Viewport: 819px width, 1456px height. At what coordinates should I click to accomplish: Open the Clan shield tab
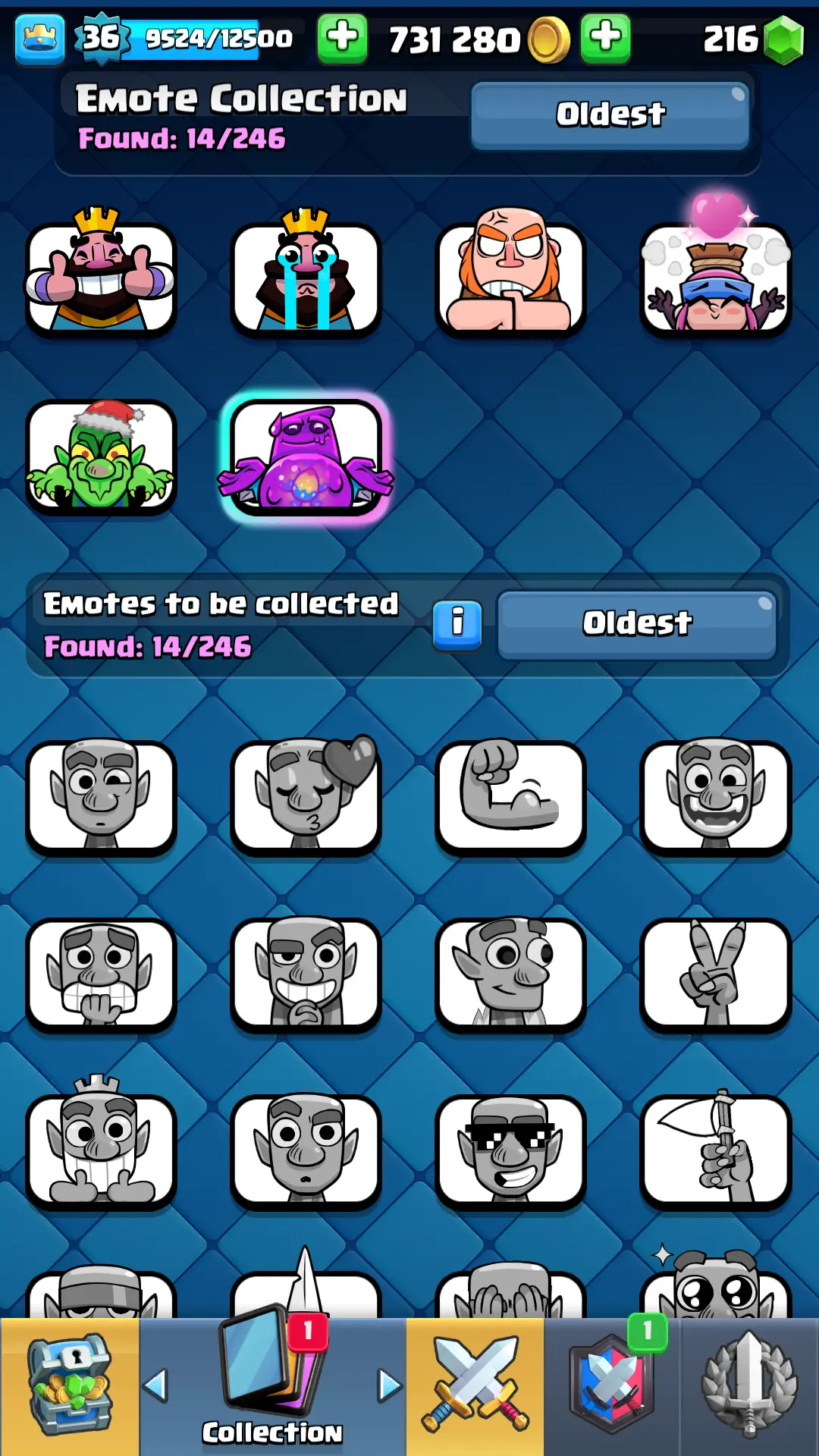point(612,1386)
